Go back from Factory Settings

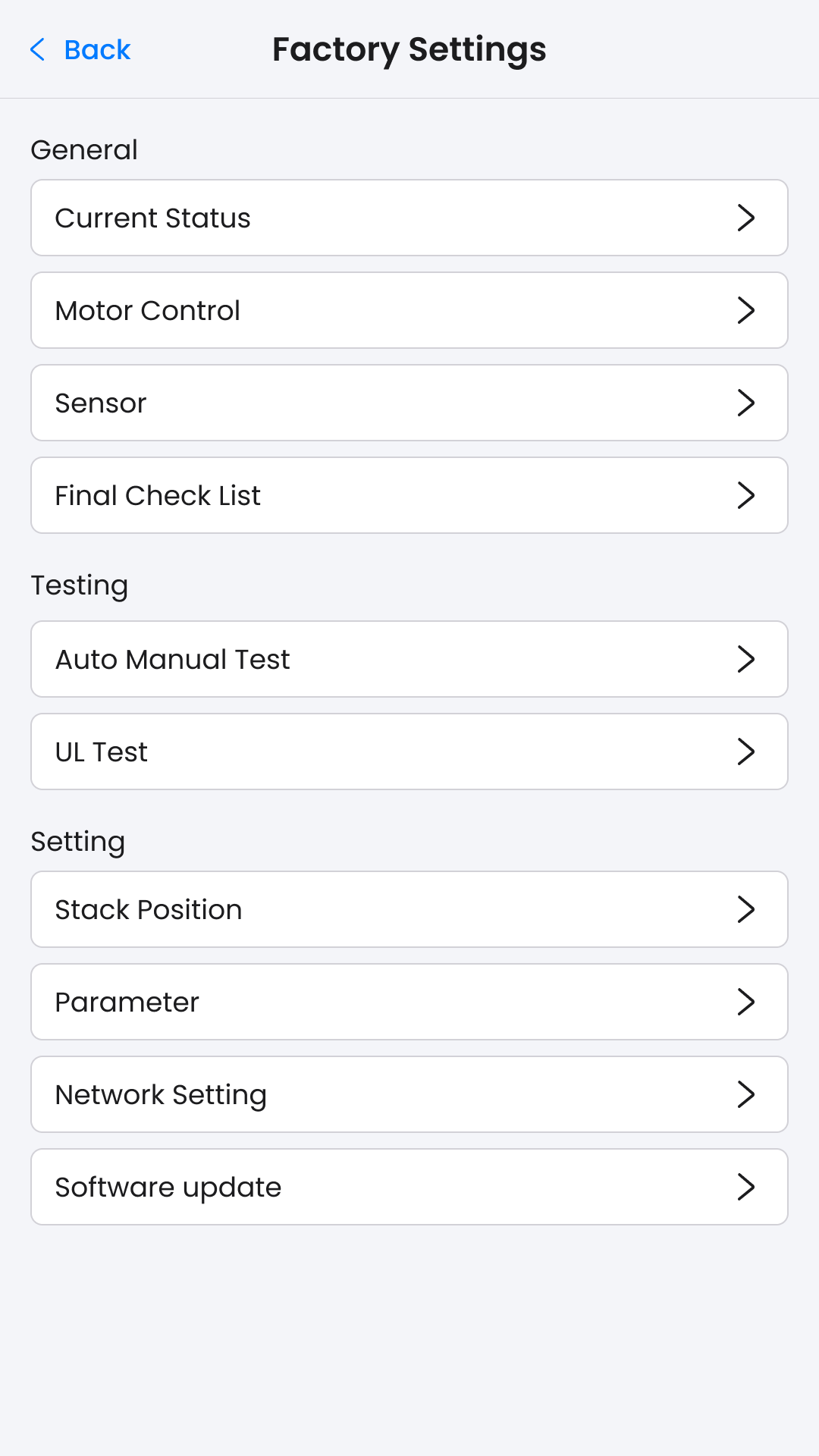point(80,50)
